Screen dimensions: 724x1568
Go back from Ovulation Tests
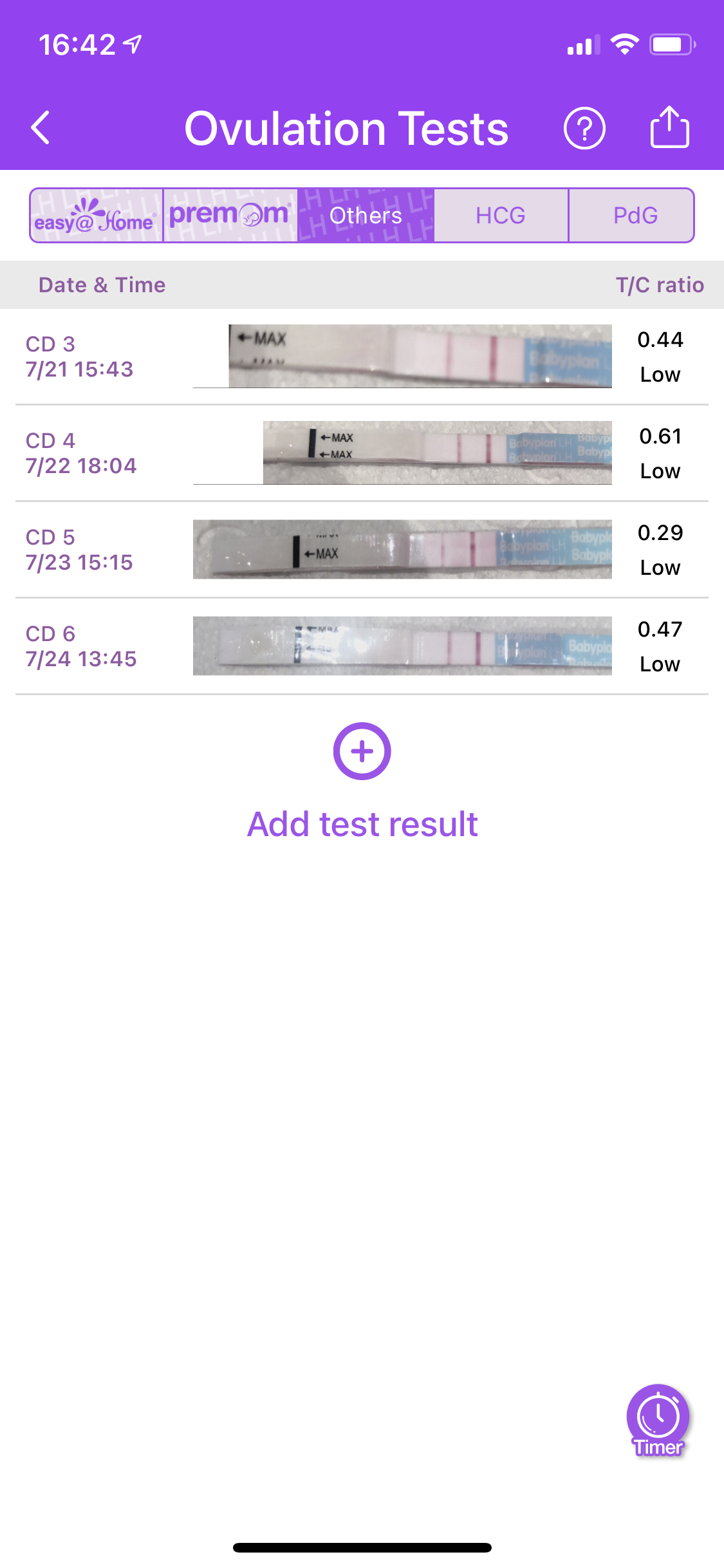[41, 127]
